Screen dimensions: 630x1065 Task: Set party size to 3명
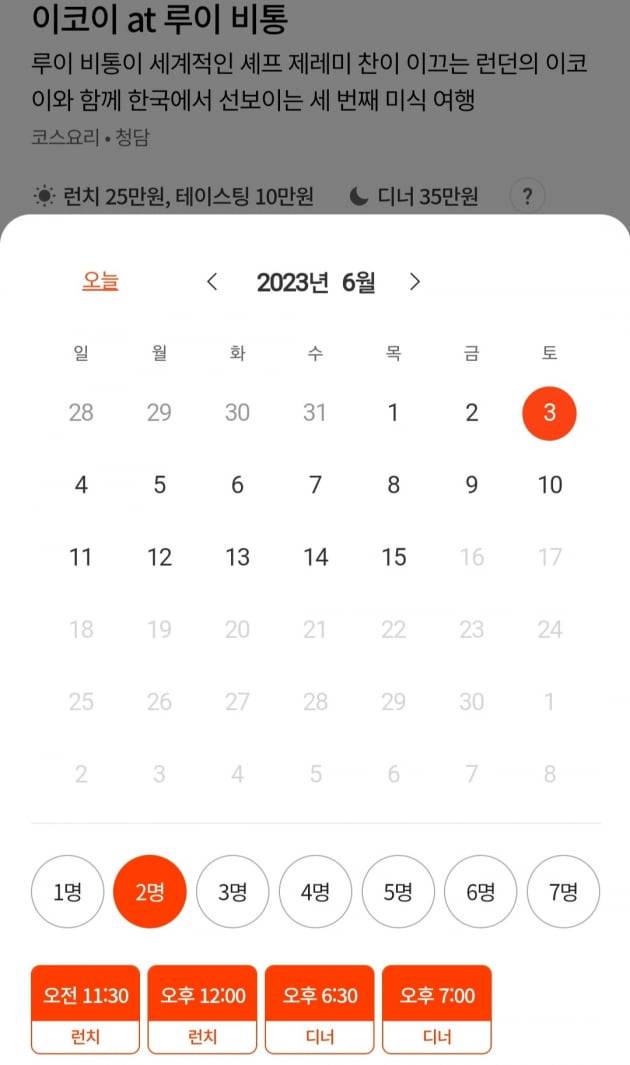pyautogui.click(x=232, y=892)
